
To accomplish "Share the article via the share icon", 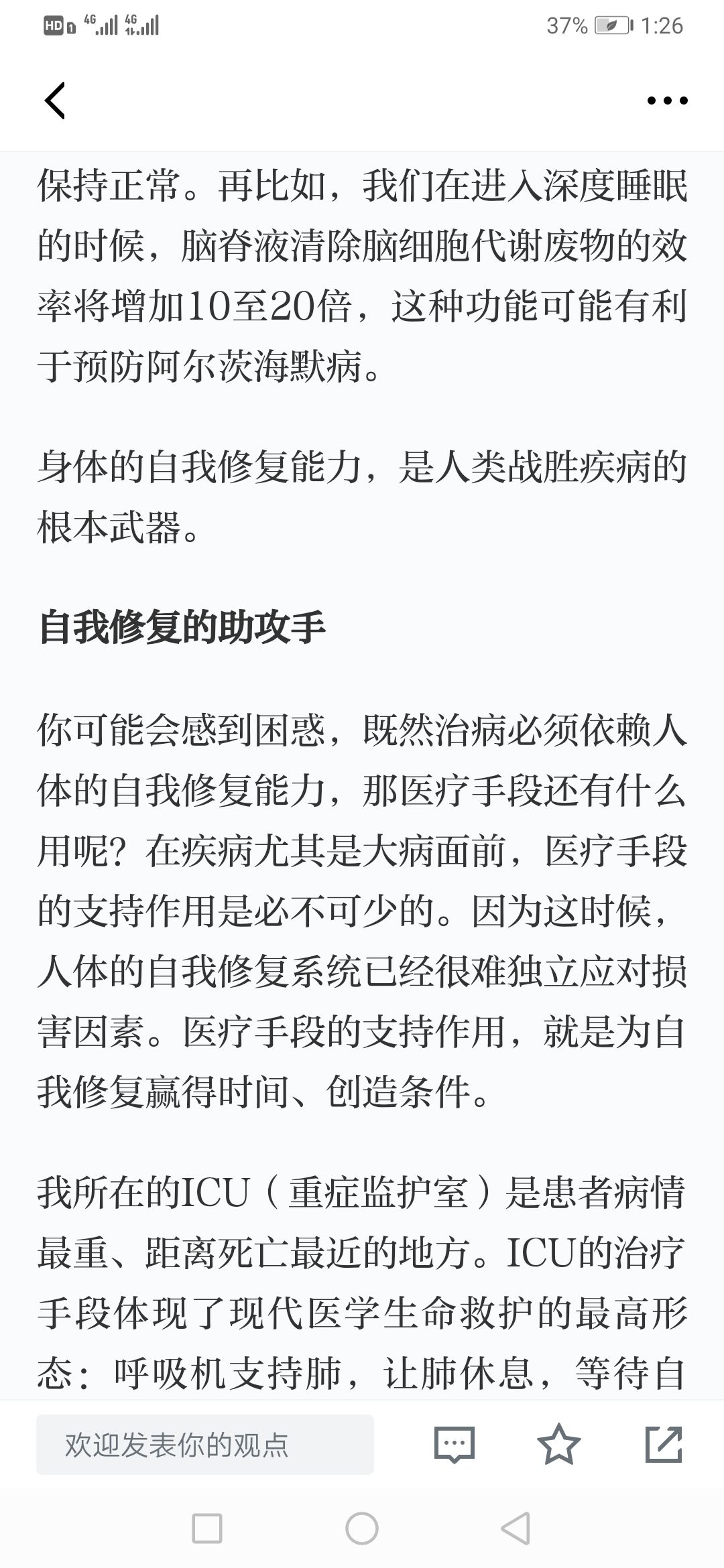I will (x=664, y=1444).
